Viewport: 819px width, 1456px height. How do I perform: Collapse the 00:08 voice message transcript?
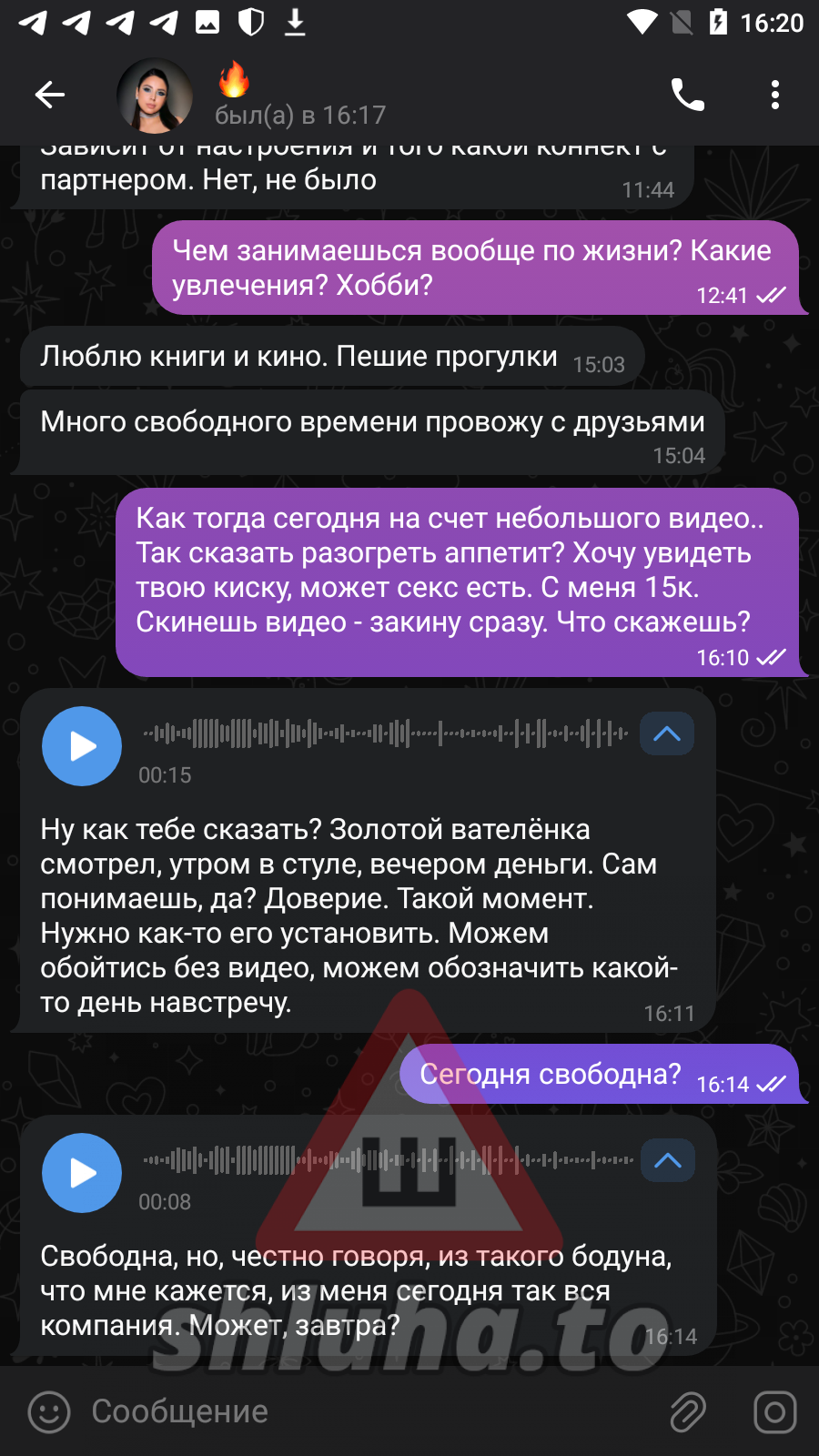[x=667, y=1161]
